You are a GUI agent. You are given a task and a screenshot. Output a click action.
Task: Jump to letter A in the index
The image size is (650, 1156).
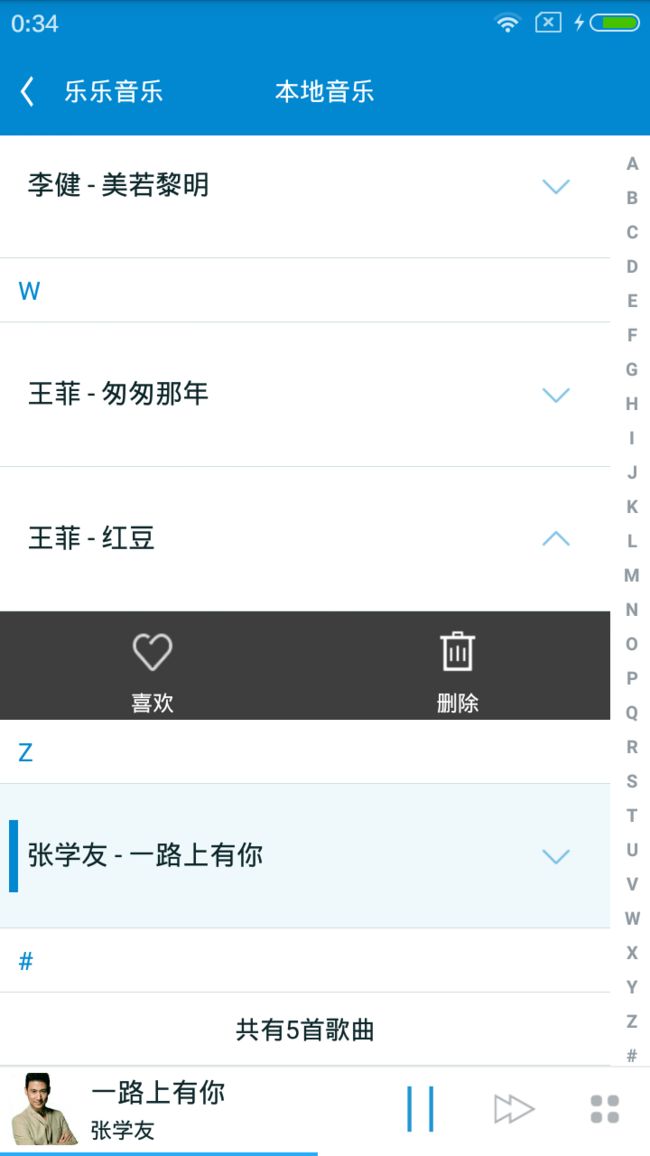click(x=632, y=164)
